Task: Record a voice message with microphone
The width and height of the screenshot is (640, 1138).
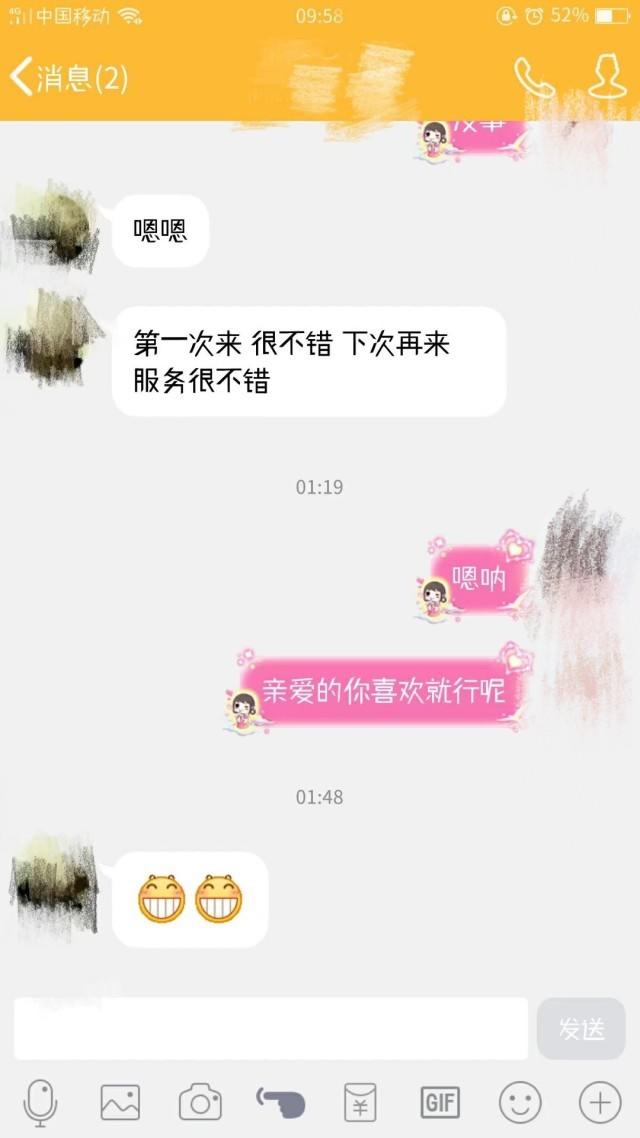Action: [40, 1102]
